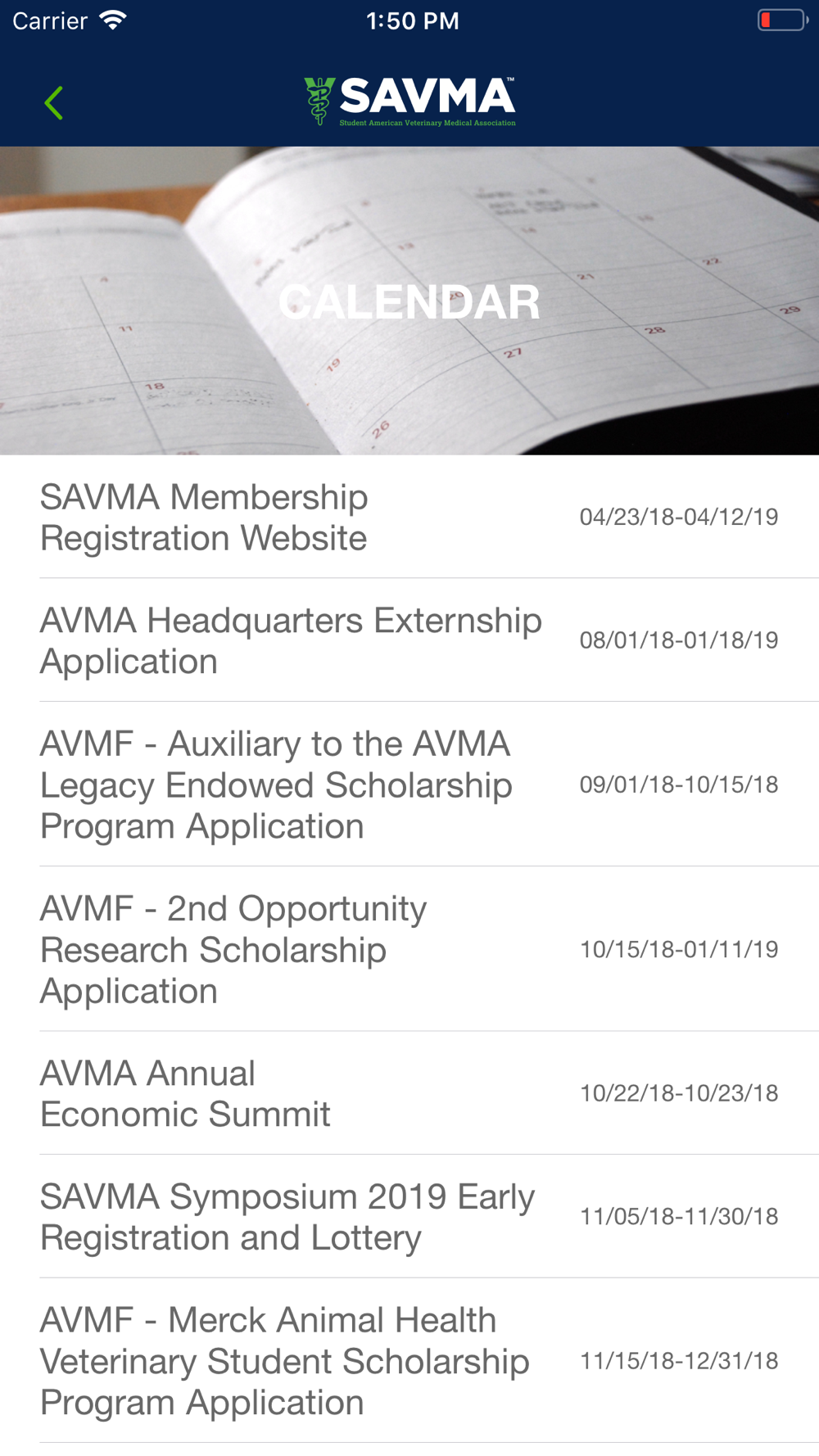View the 2nd Opportunity Research Scholarship Application
Image resolution: width=819 pixels, height=1456 pixels.
point(409,949)
